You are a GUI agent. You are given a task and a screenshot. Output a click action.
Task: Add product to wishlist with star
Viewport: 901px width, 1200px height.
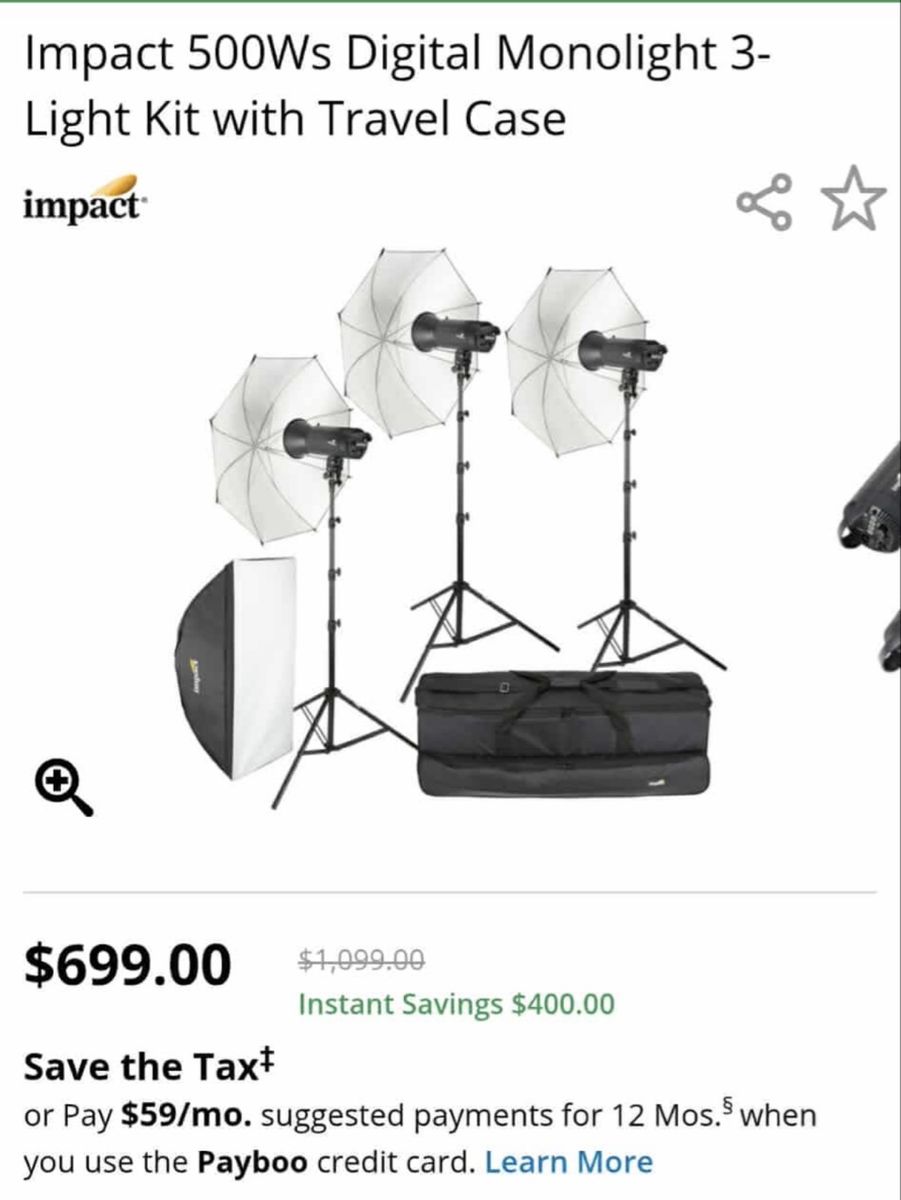(853, 199)
